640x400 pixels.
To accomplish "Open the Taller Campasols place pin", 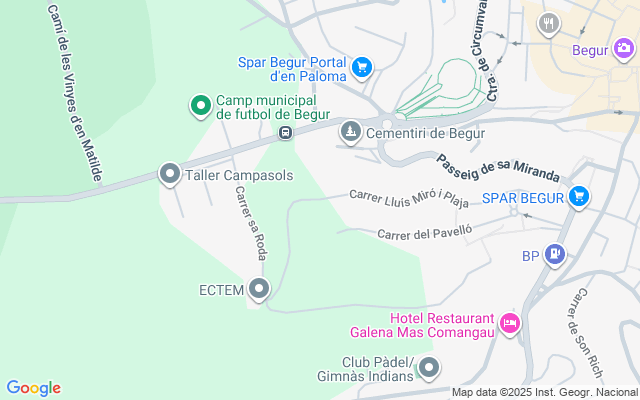I will pyautogui.click(x=169, y=174).
